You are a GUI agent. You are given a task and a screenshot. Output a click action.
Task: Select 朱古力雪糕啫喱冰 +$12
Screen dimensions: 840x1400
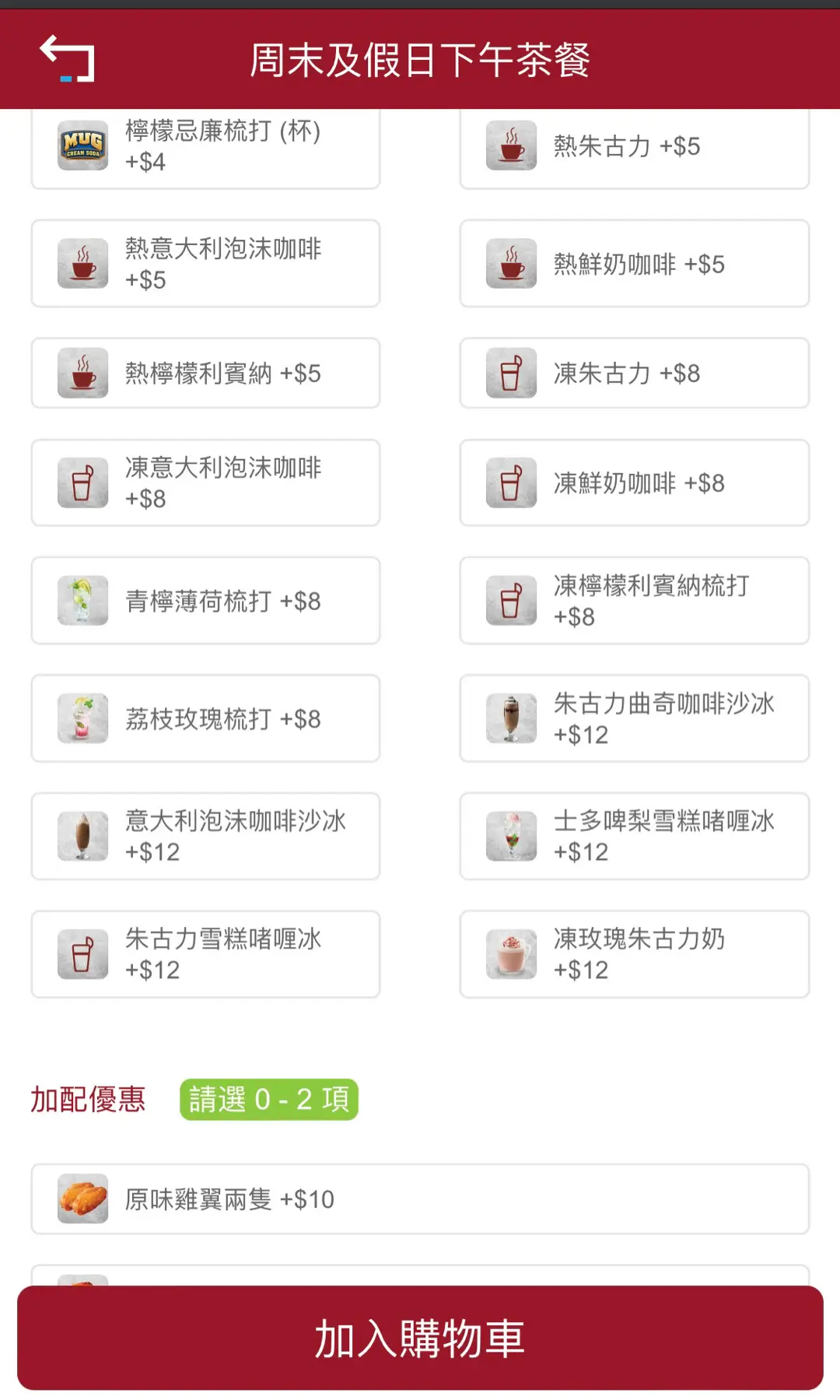(206, 954)
